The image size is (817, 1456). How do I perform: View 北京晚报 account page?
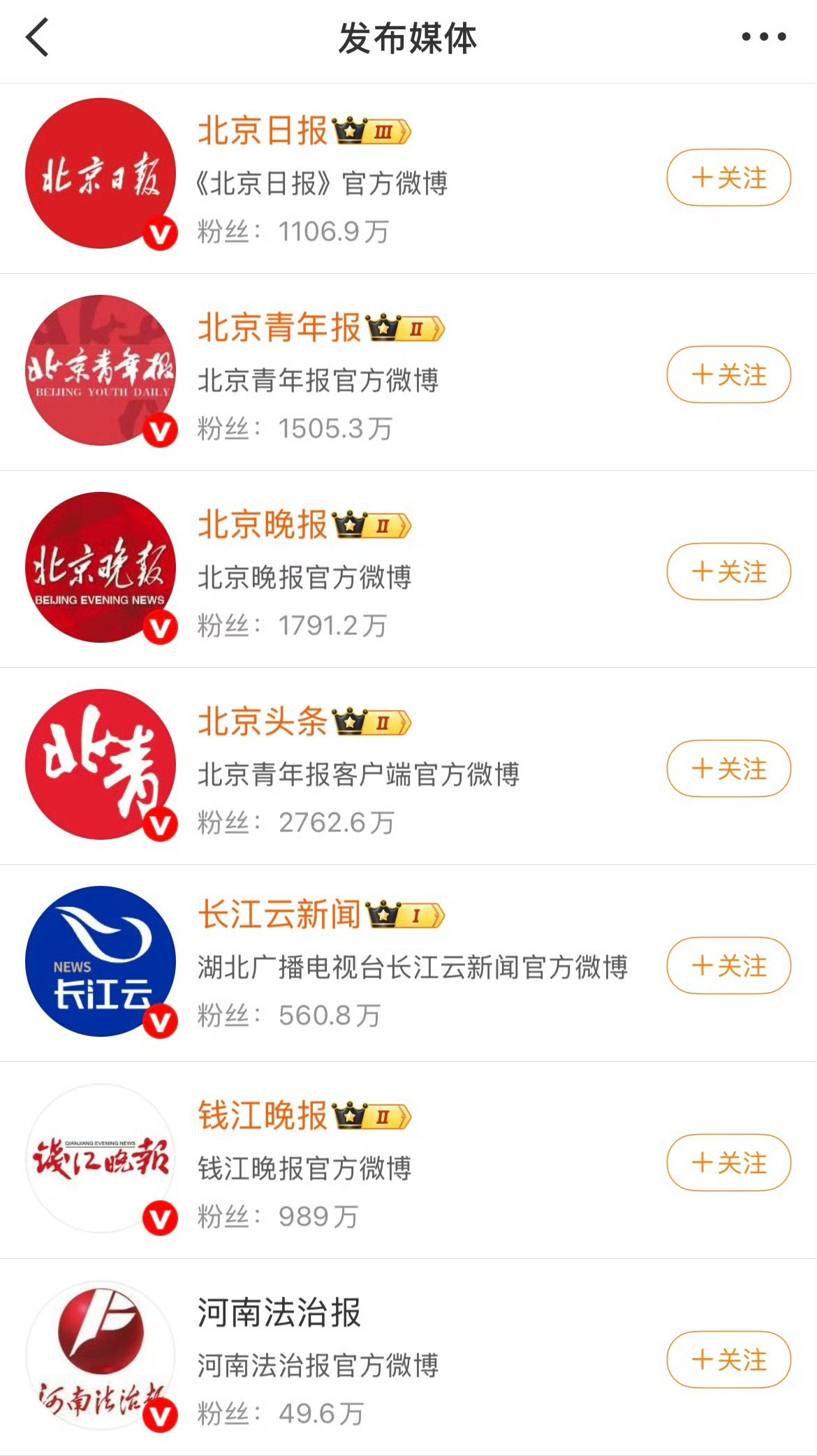coord(408,569)
